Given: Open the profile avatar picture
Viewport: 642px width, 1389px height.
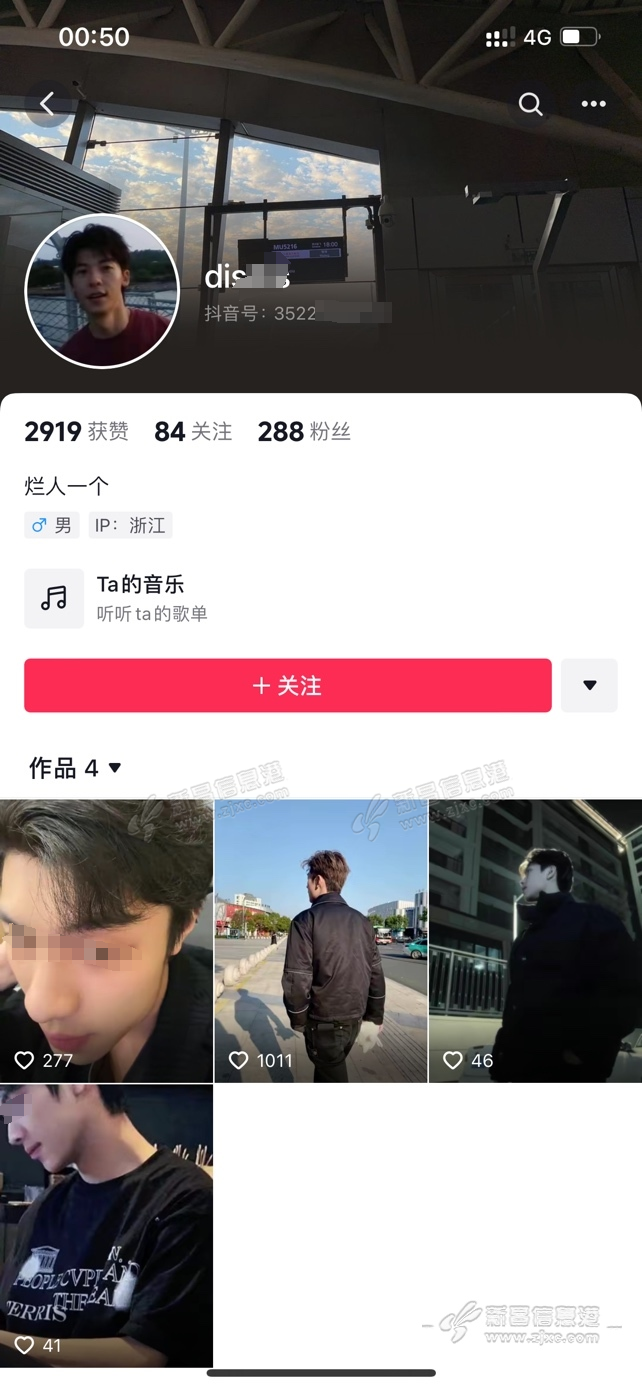Looking at the screenshot, I should [x=102, y=291].
